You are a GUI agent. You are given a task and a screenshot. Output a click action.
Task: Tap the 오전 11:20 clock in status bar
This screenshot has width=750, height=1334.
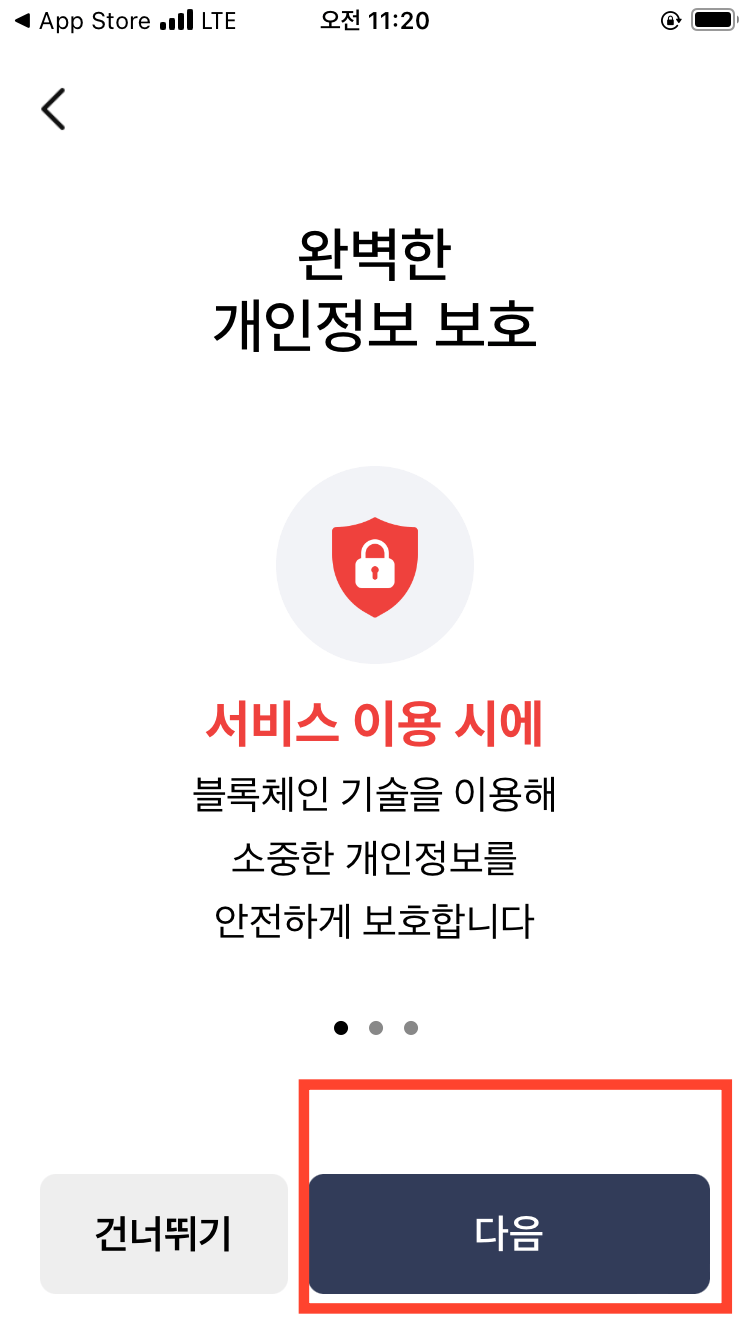[375, 20]
